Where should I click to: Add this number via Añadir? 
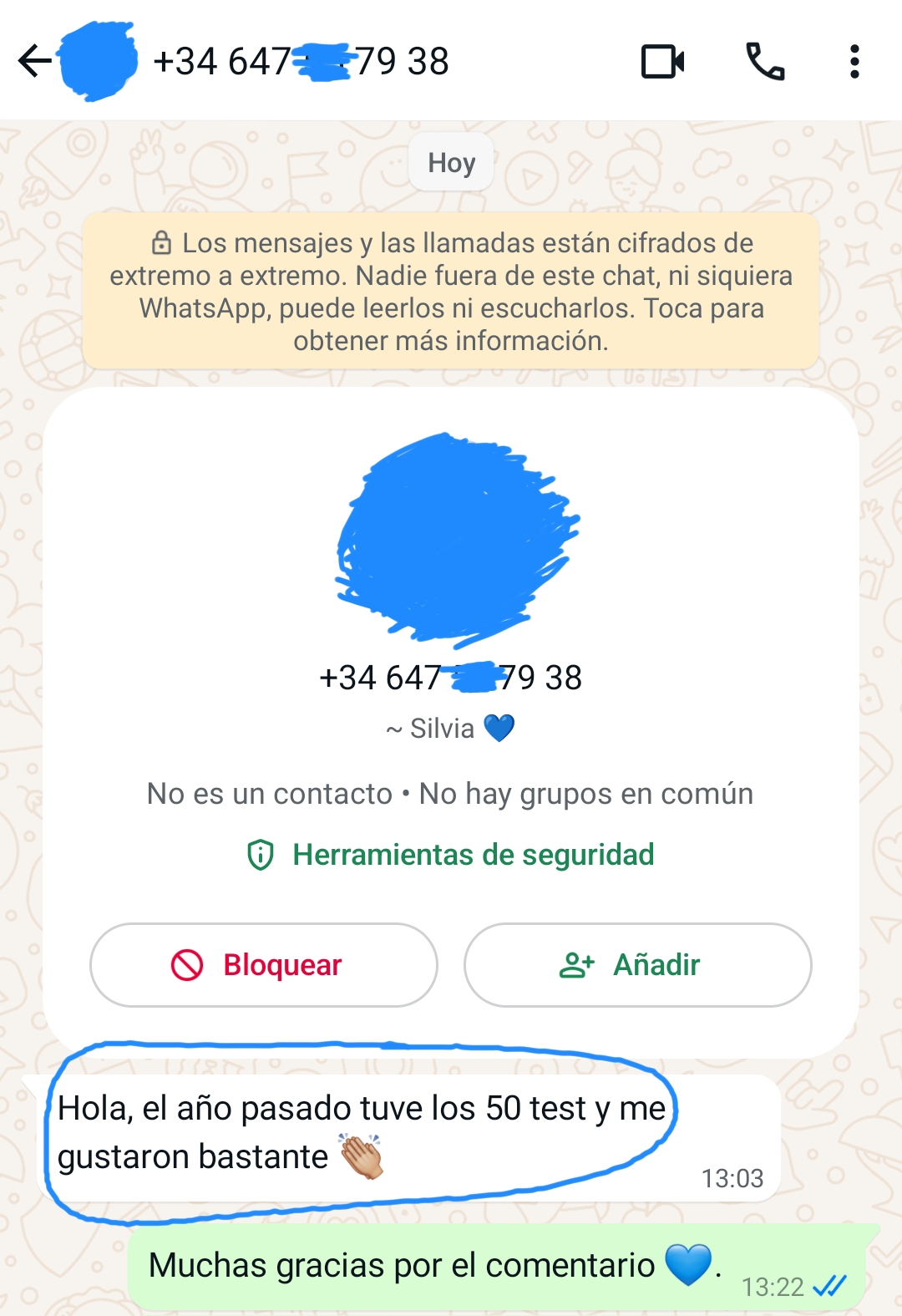point(637,965)
